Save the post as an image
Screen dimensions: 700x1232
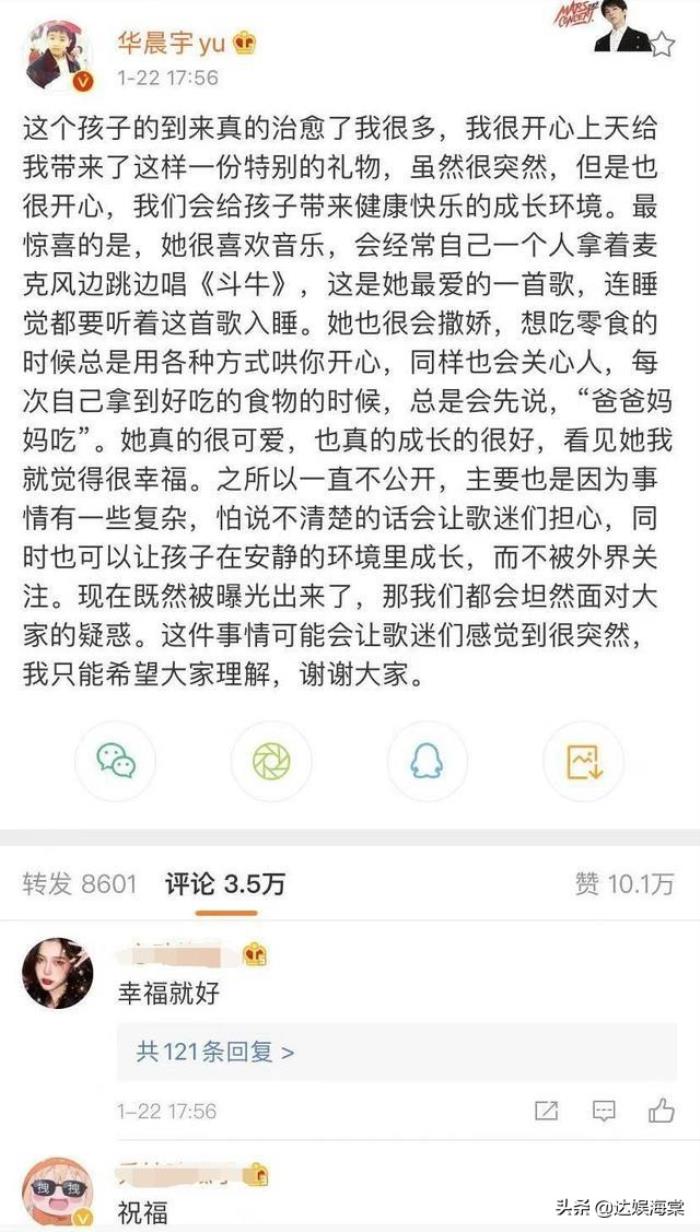(x=583, y=762)
